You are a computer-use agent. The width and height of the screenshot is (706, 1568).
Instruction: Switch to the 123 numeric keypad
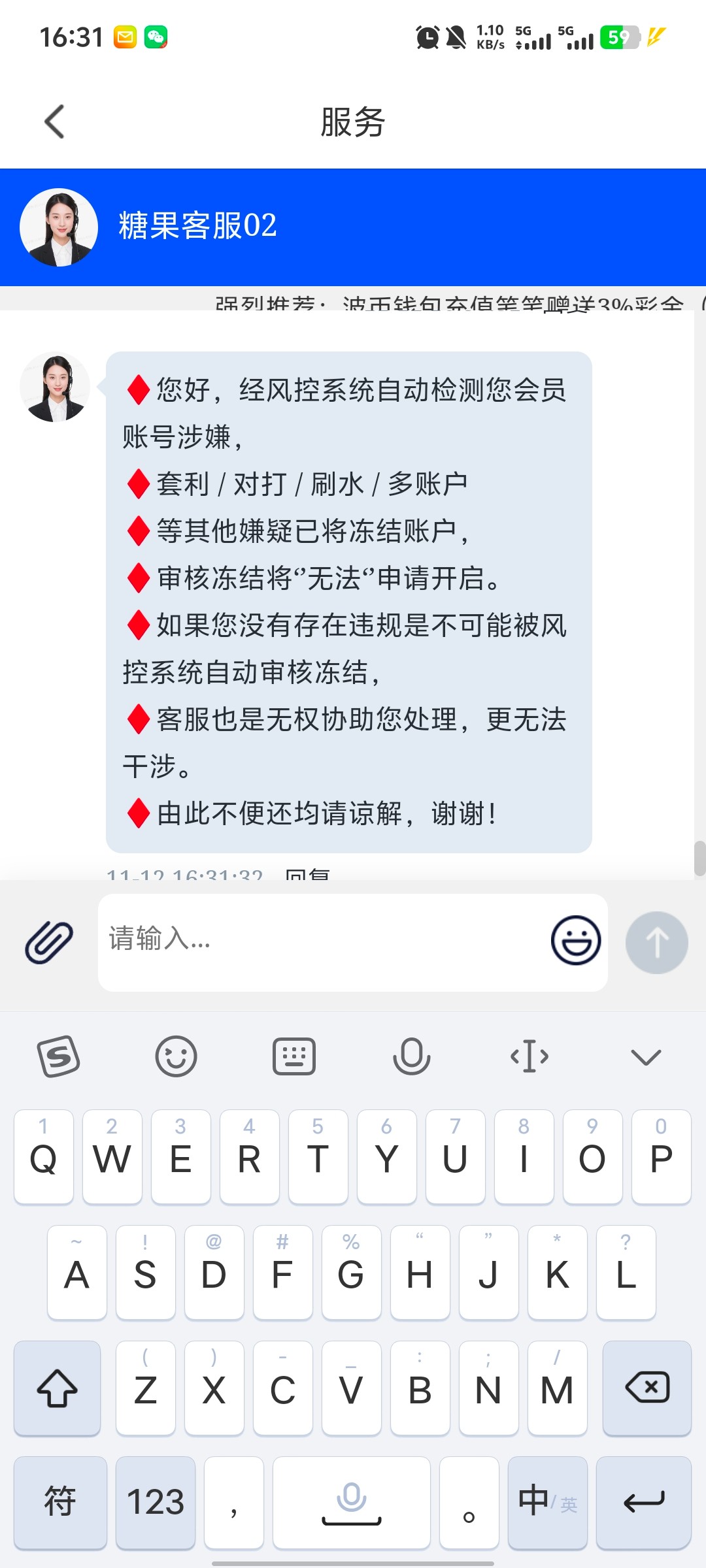pyautogui.click(x=156, y=1501)
